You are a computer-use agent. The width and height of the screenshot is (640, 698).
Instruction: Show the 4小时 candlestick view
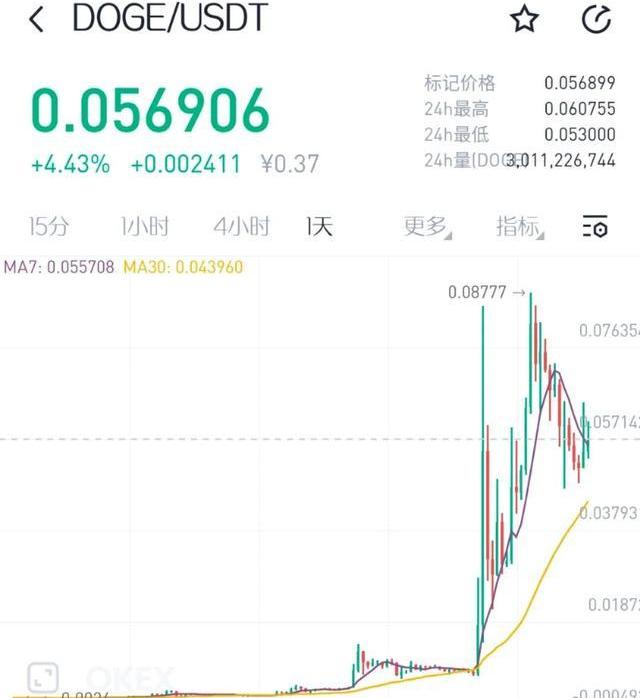241,227
